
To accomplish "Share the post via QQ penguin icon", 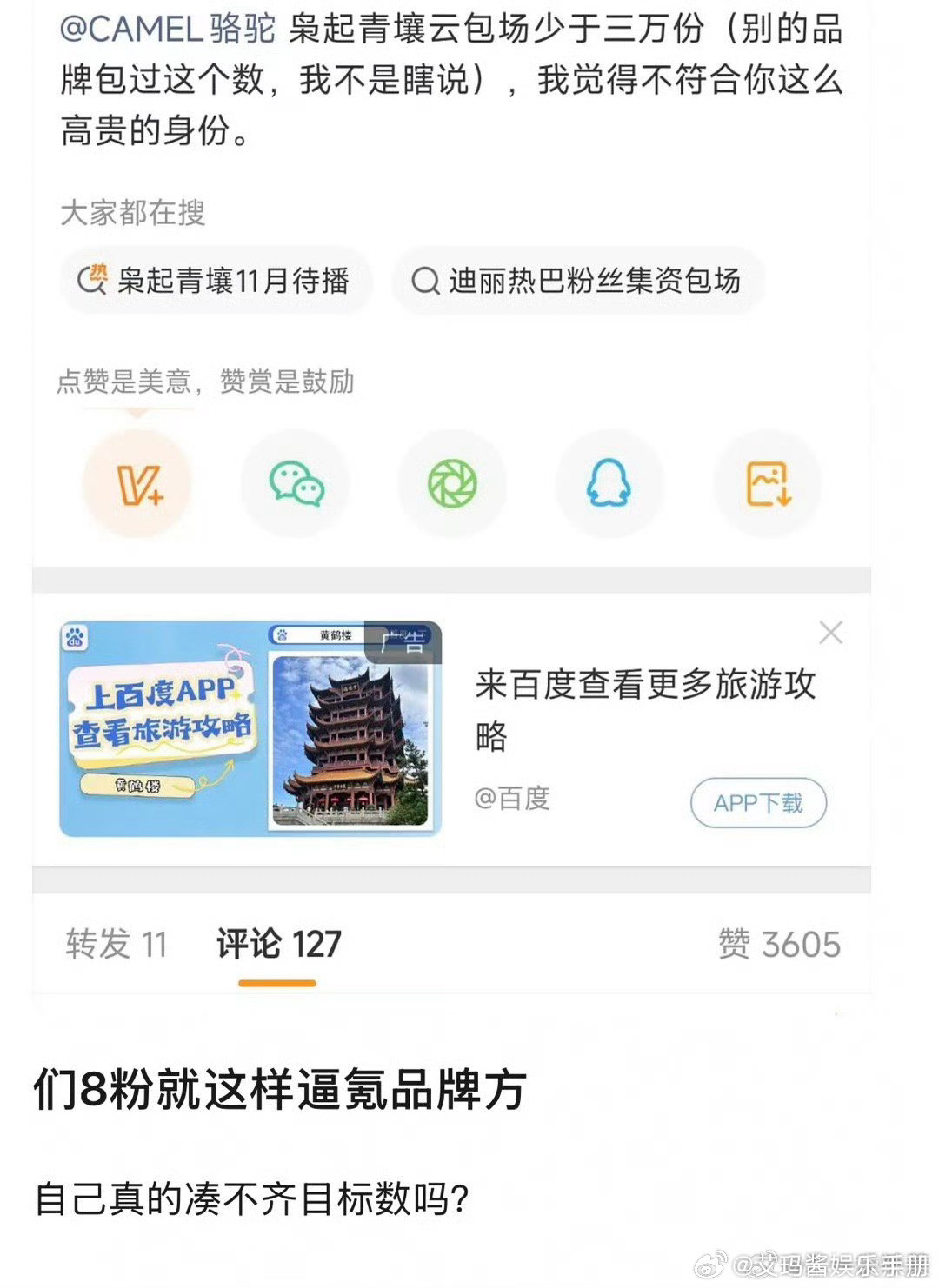I will pyautogui.click(x=609, y=484).
